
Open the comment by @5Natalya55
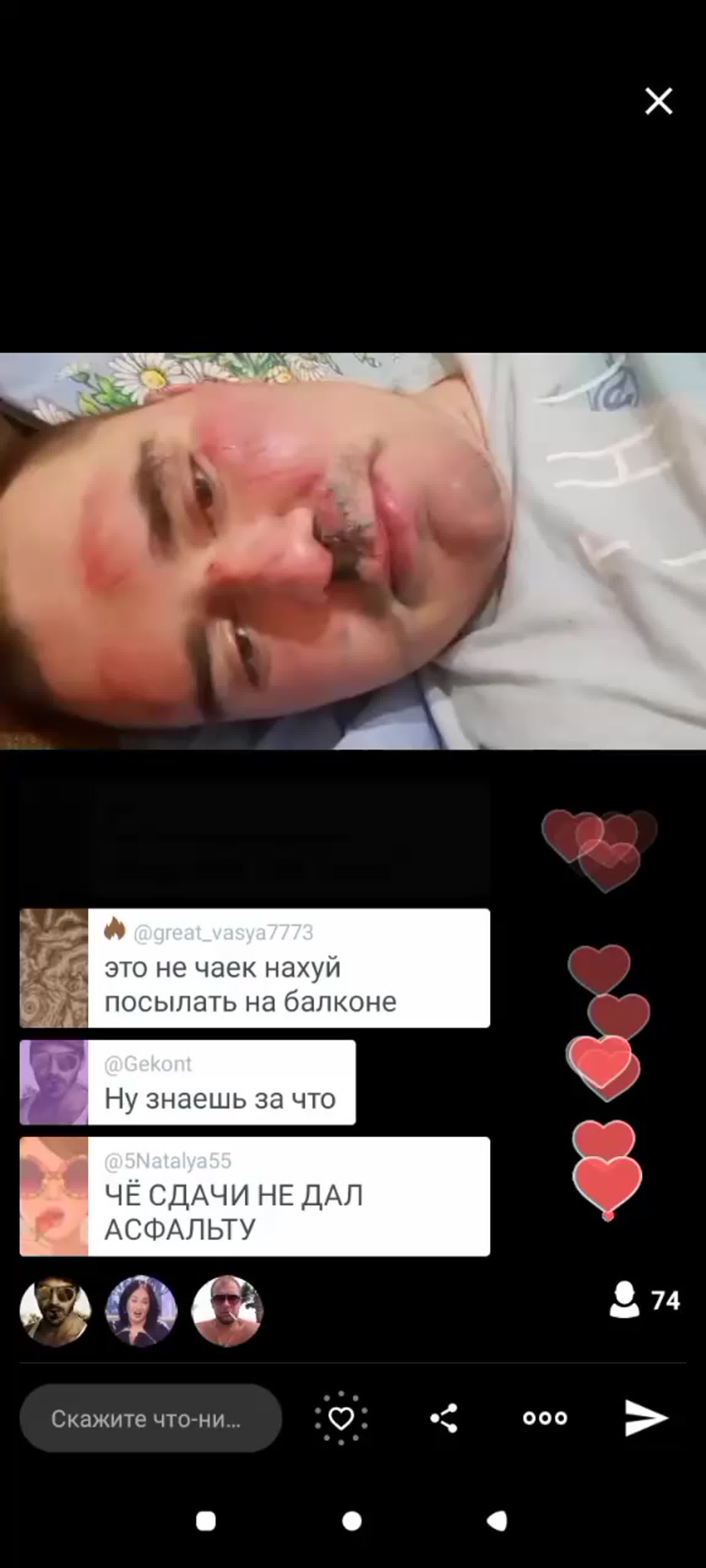pyautogui.click(x=255, y=1196)
